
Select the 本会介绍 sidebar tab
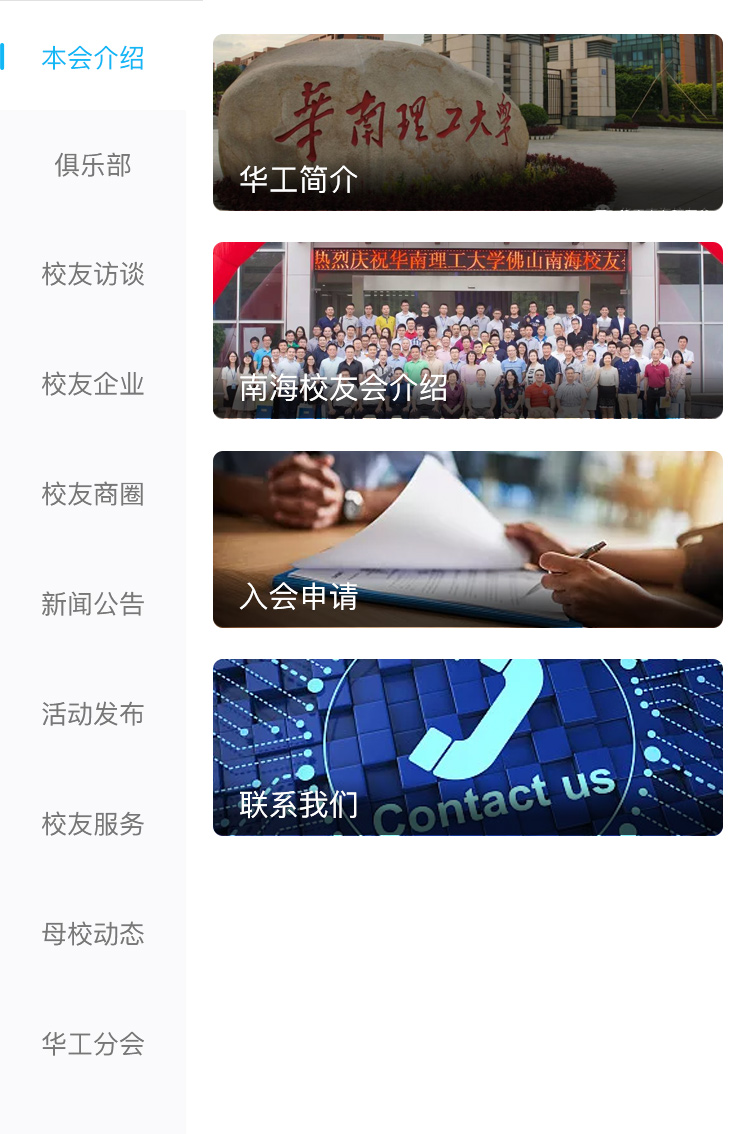[93, 58]
